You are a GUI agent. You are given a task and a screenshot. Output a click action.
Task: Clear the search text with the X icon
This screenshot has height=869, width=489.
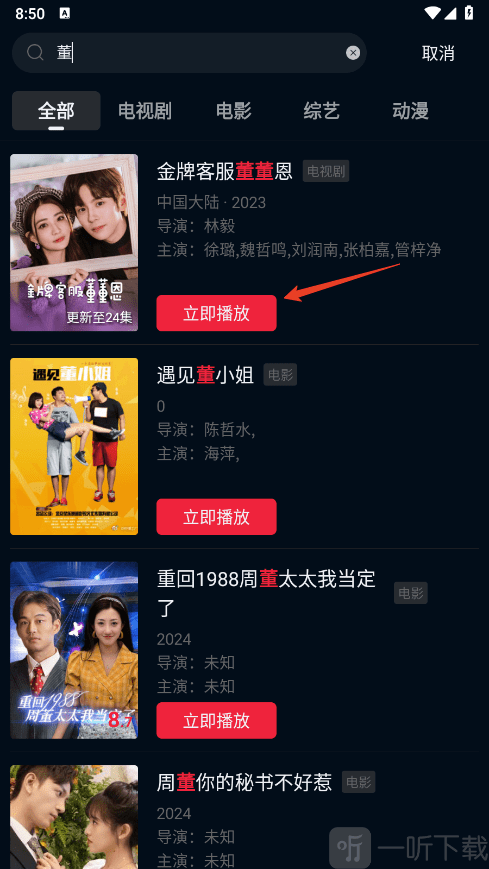click(x=353, y=53)
